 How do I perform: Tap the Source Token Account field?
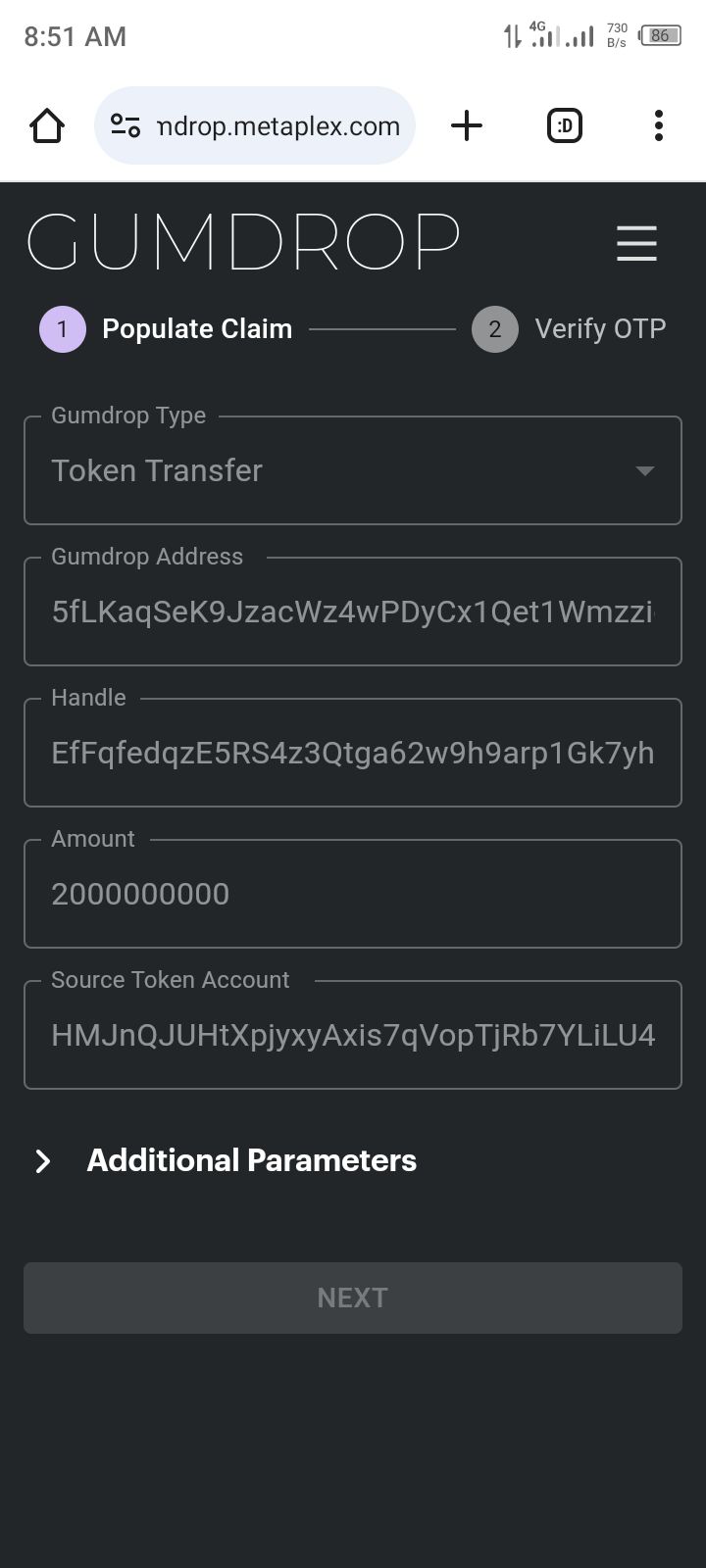tap(352, 1036)
